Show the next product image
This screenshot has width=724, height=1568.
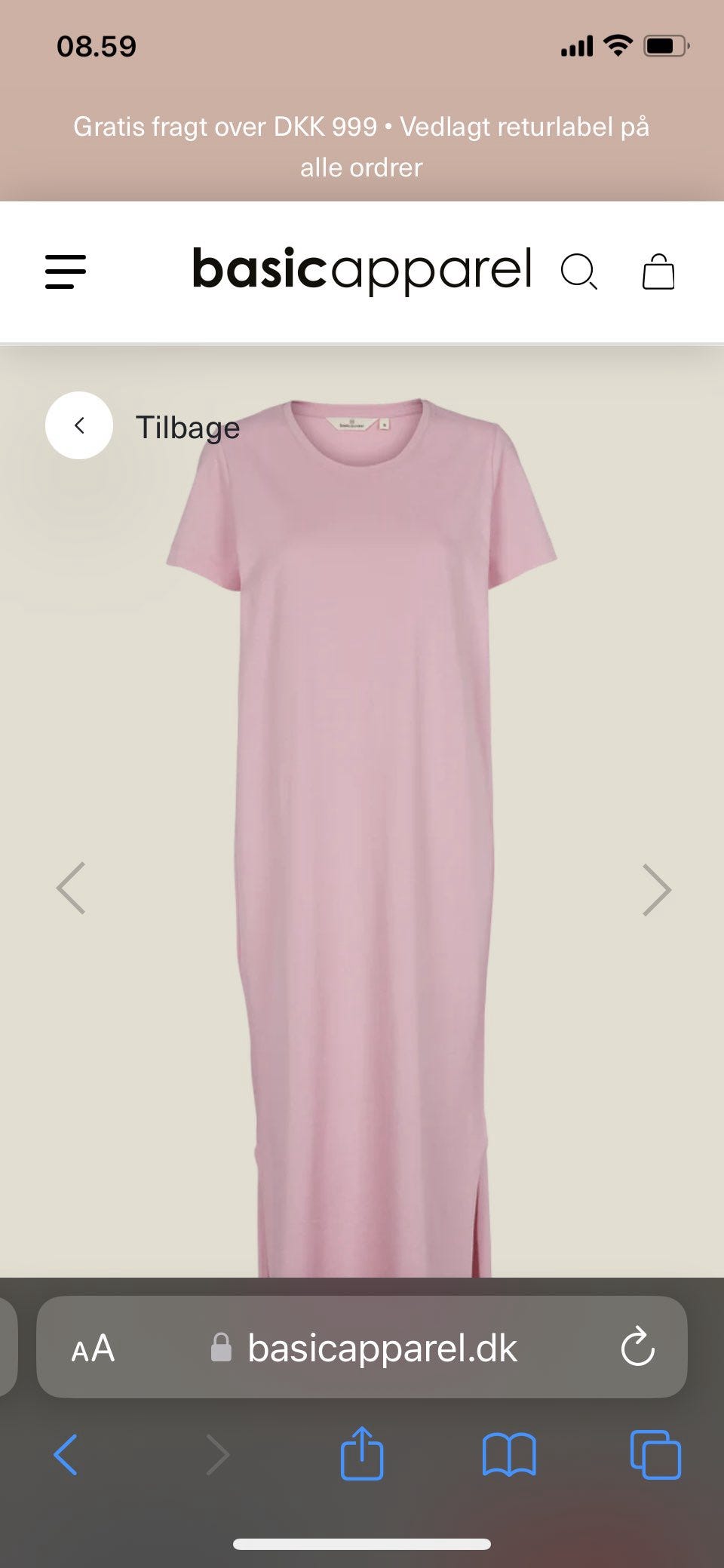pyautogui.click(x=656, y=890)
